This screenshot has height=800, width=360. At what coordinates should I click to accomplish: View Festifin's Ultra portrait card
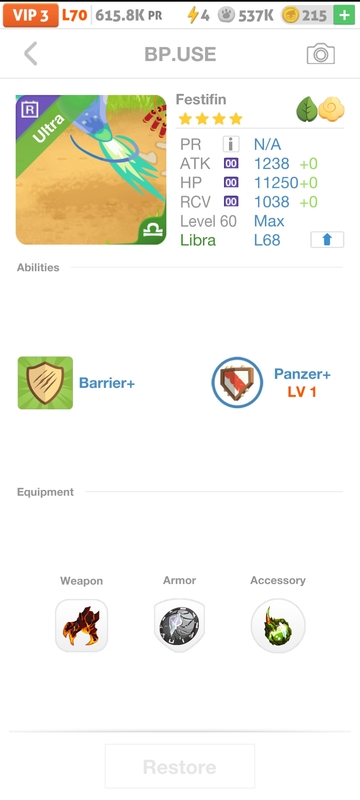91,170
